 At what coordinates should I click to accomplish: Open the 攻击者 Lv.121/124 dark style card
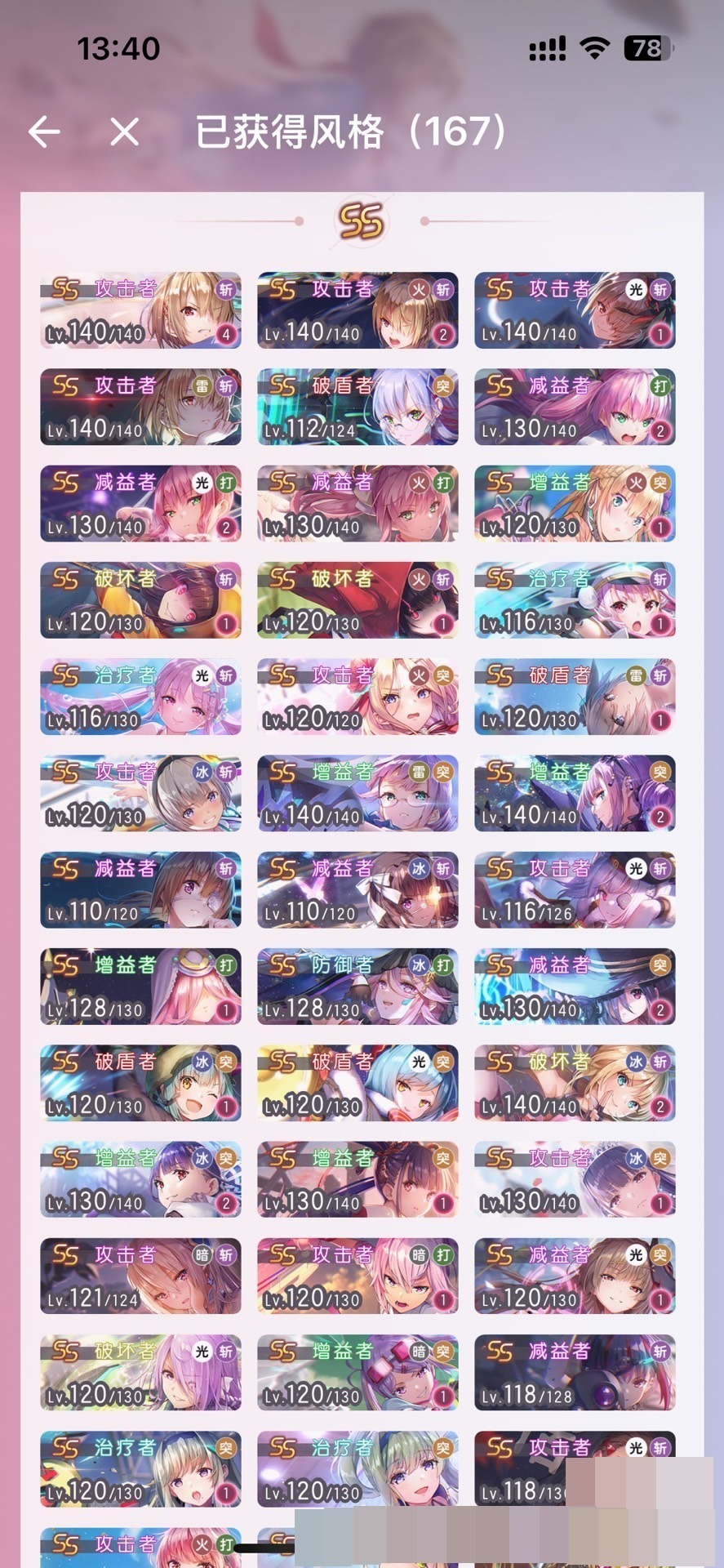tap(140, 1276)
